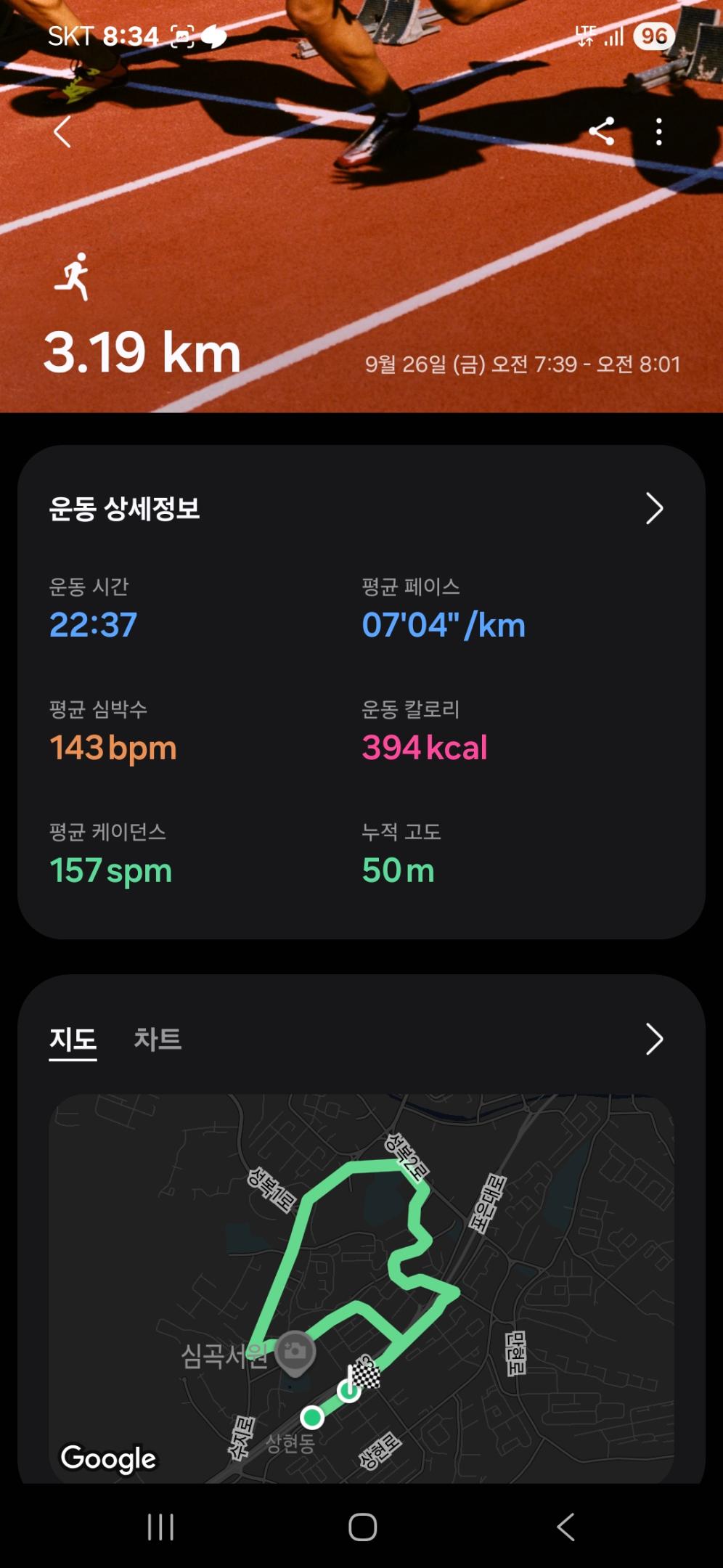
Task: Select the 지도 tab
Action: point(73,1039)
